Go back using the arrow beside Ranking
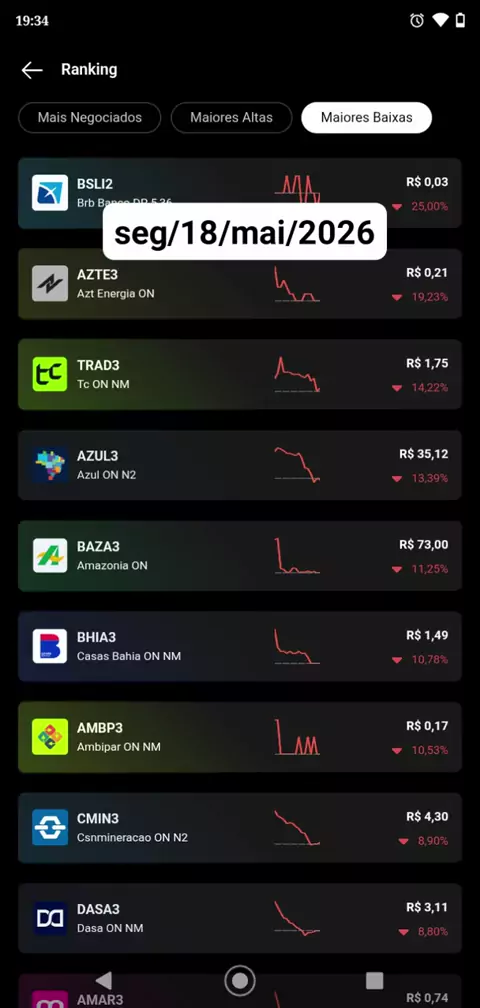480x1008 pixels. pyautogui.click(x=31, y=70)
